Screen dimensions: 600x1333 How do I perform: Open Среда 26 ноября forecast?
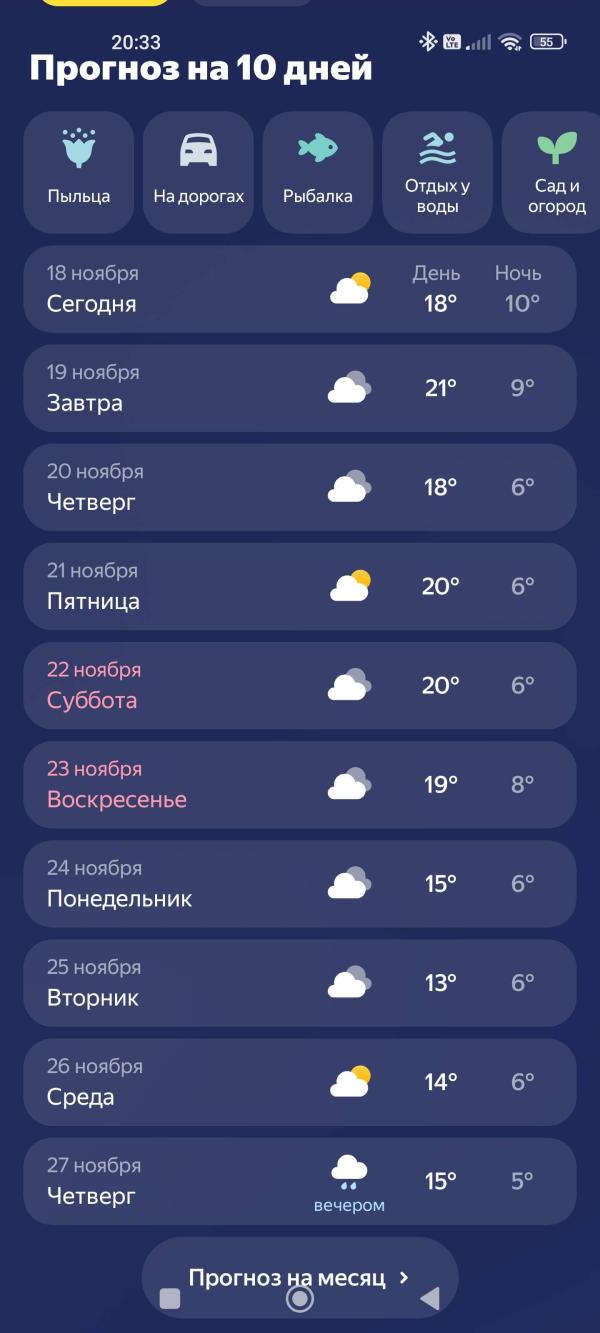pyautogui.click(x=300, y=1081)
